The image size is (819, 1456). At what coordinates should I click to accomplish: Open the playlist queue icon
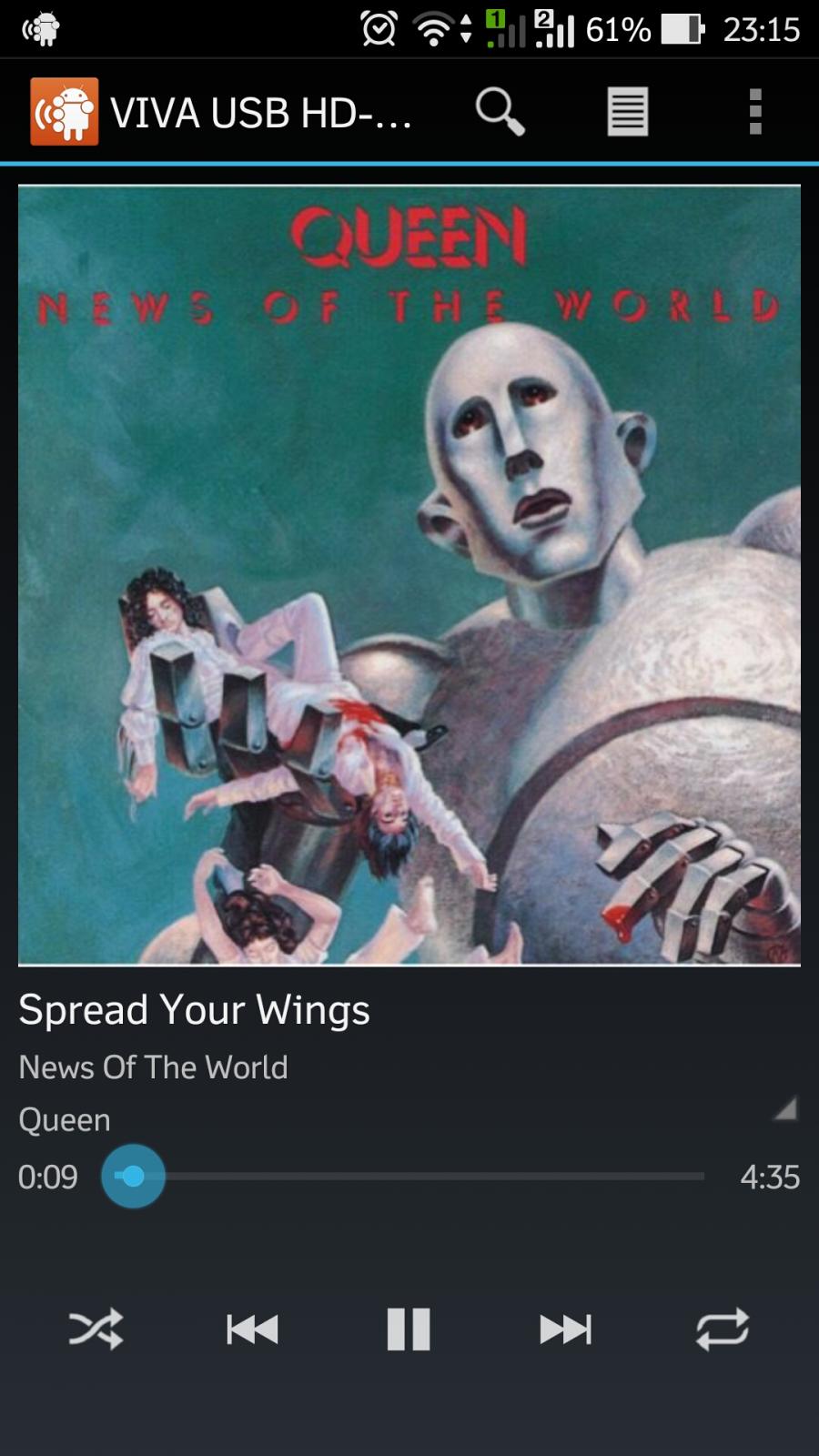(628, 112)
